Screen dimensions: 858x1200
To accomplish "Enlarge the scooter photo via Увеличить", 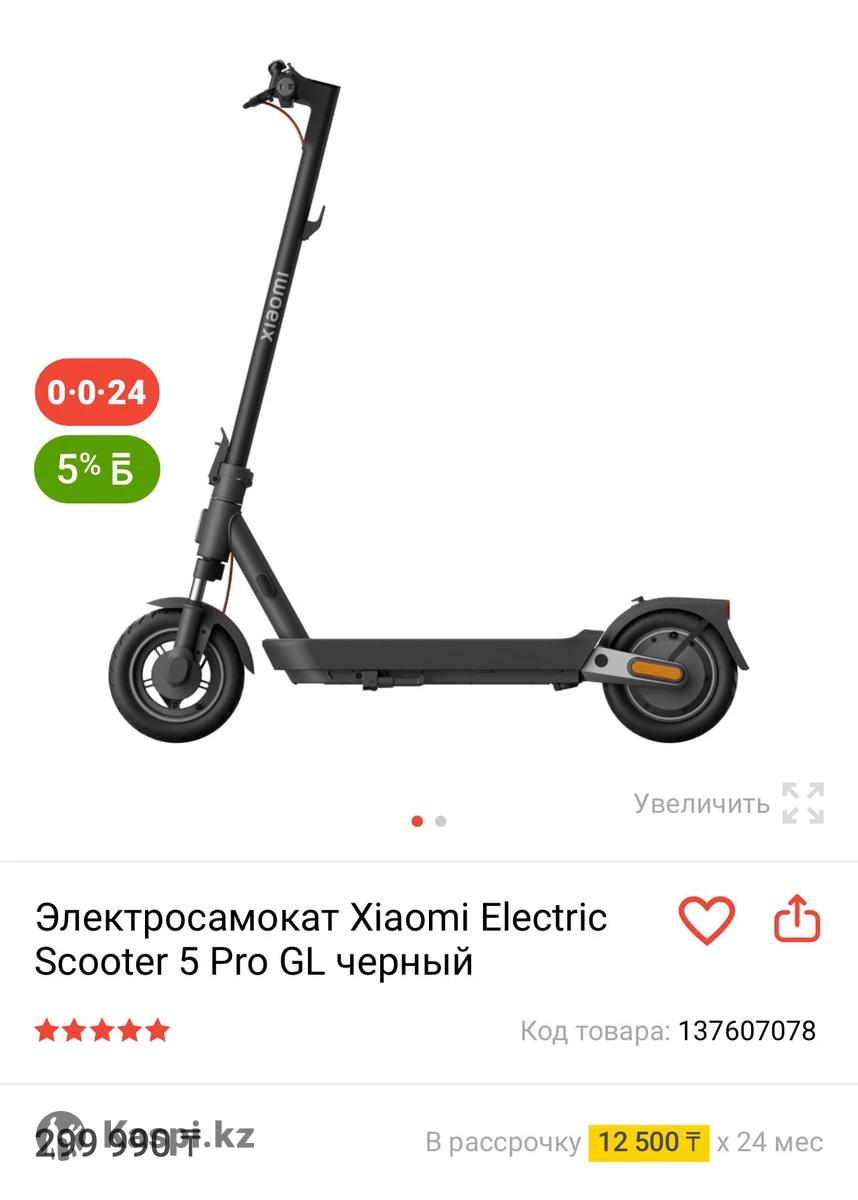I will click(728, 803).
